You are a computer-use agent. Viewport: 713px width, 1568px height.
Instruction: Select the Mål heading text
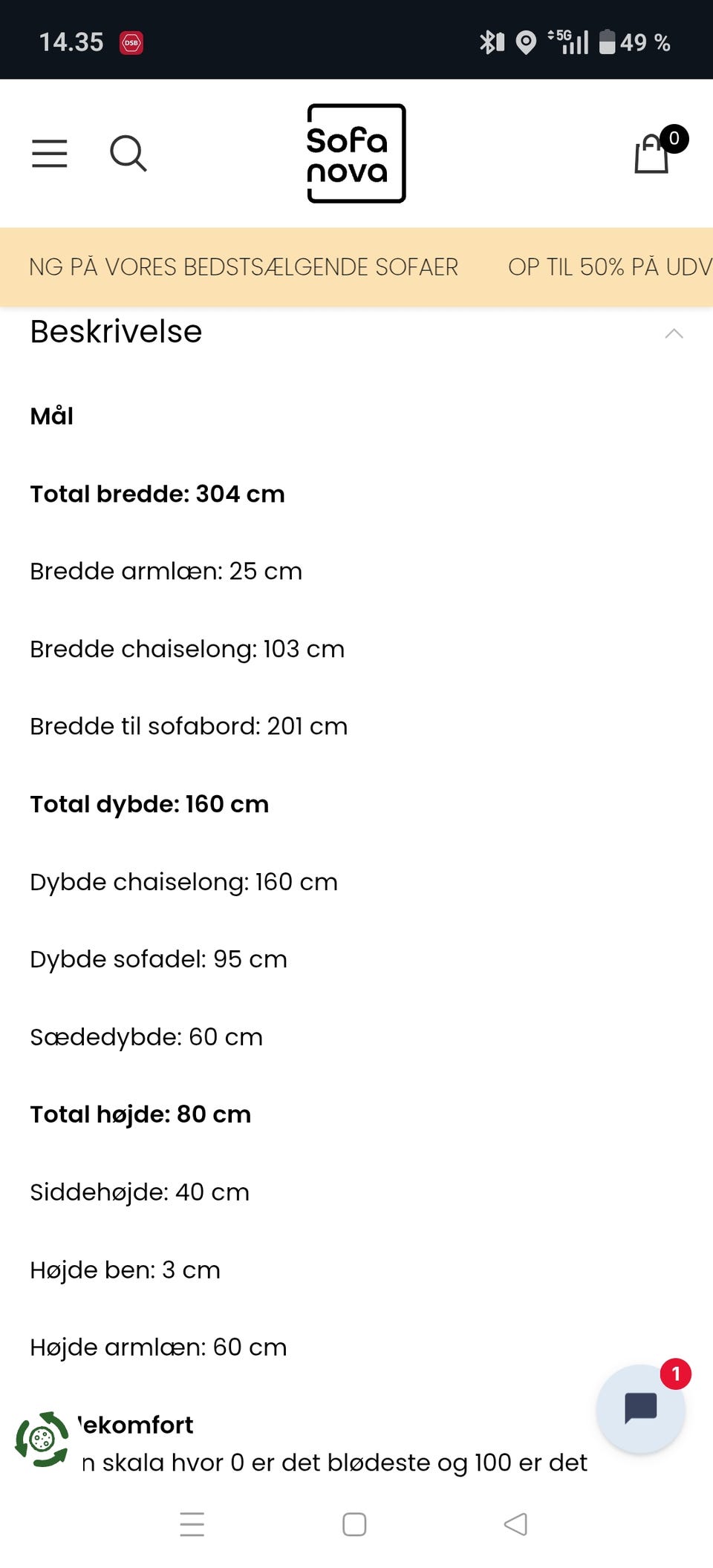click(51, 416)
